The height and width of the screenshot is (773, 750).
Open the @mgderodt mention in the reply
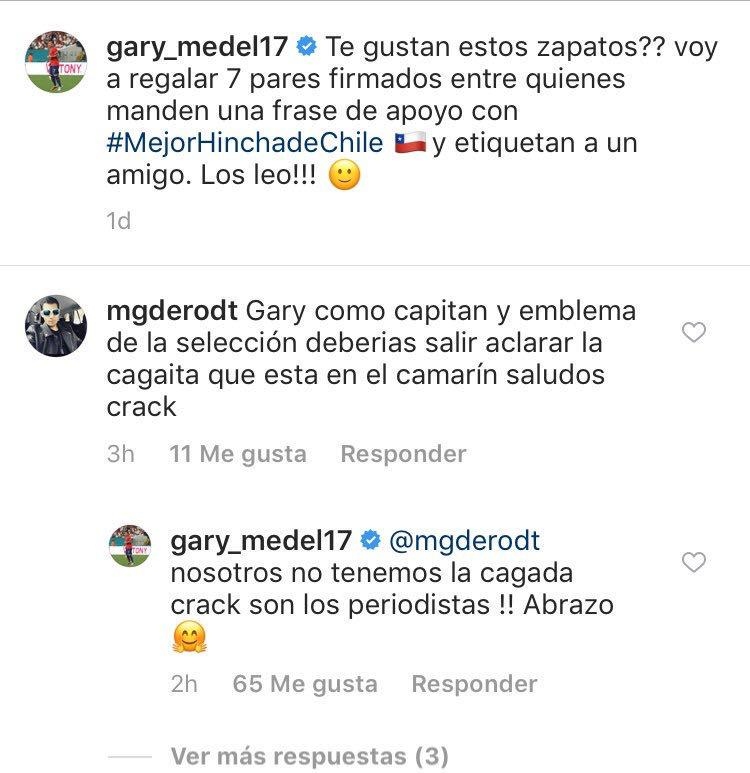pos(463,541)
